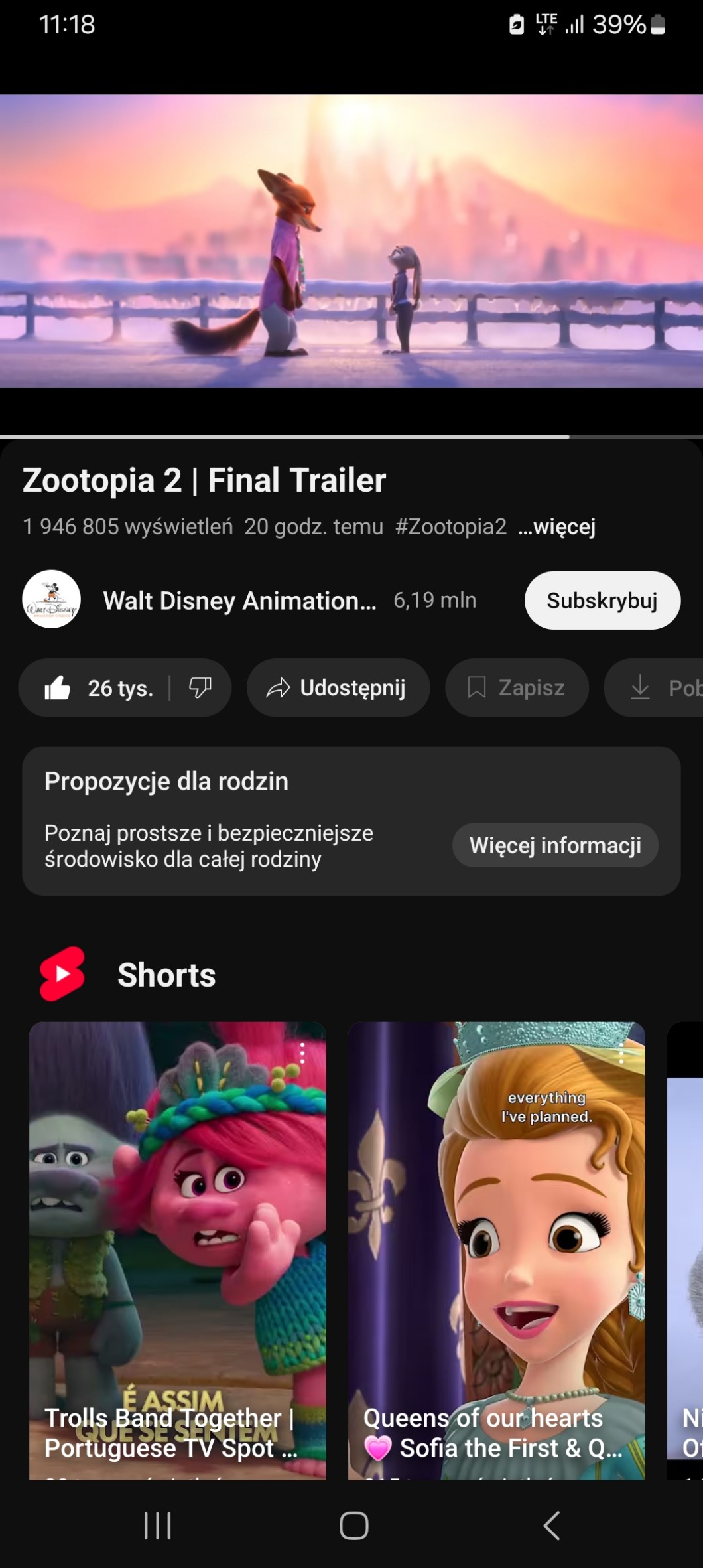Open the #Zootopia2 hashtag link

(x=451, y=527)
